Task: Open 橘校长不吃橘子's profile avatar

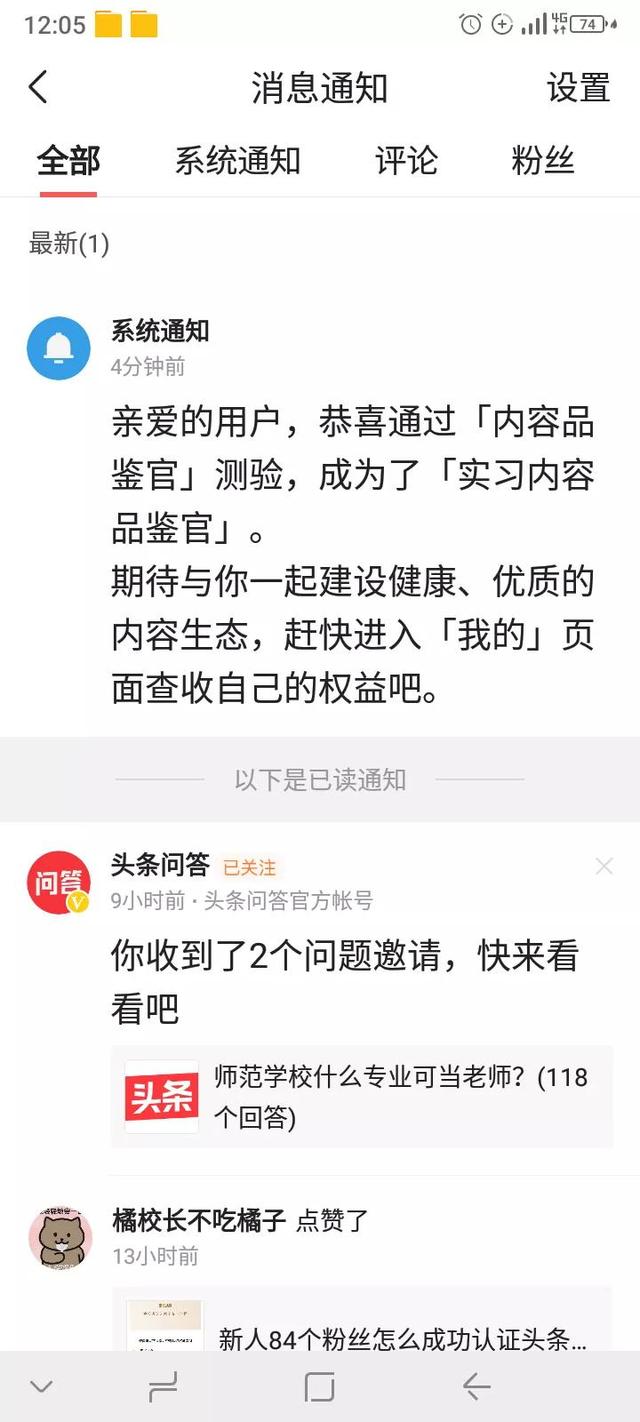Action: click(x=60, y=1237)
